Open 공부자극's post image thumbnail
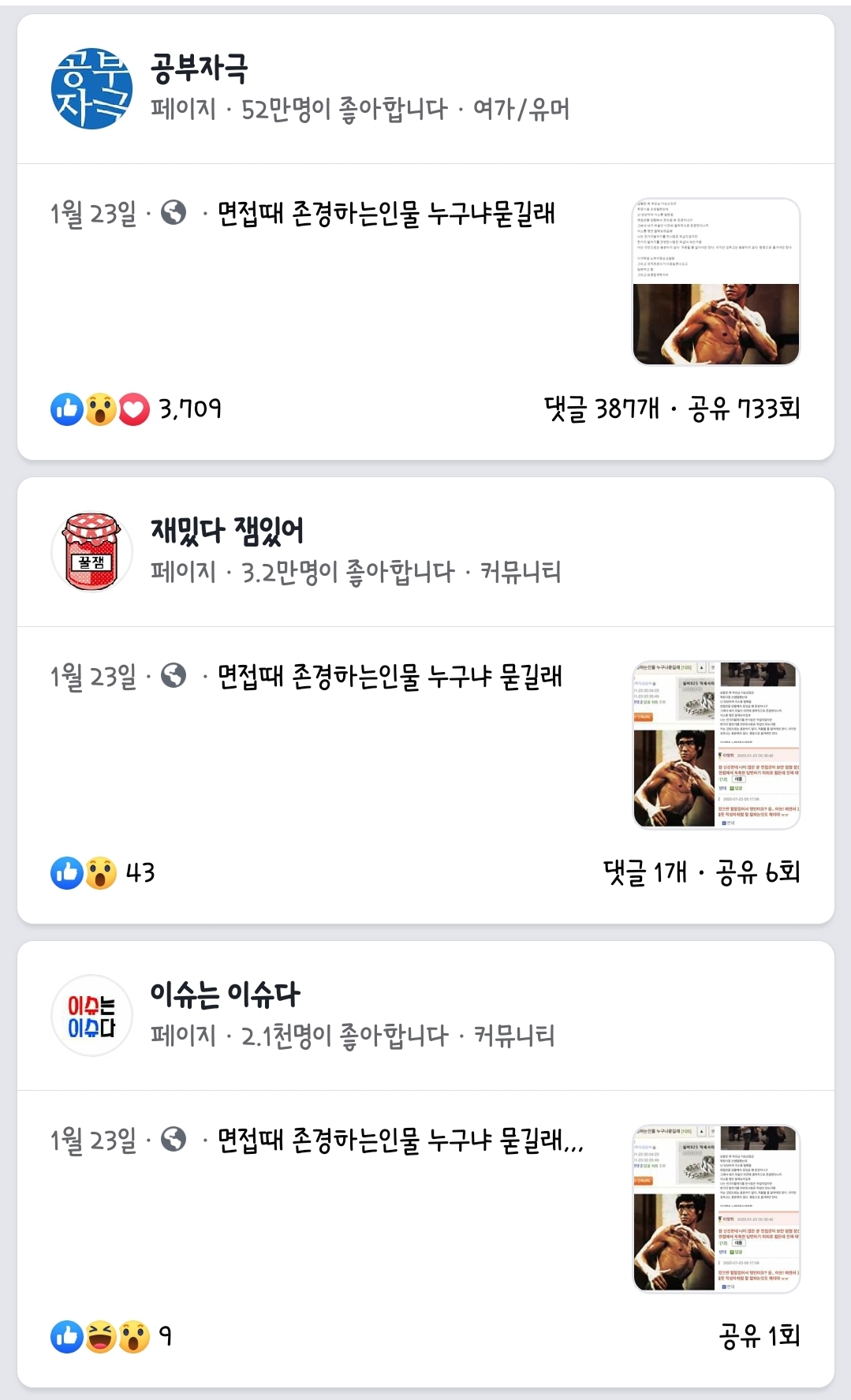The height and width of the screenshot is (1400, 851). pyautogui.click(x=716, y=282)
